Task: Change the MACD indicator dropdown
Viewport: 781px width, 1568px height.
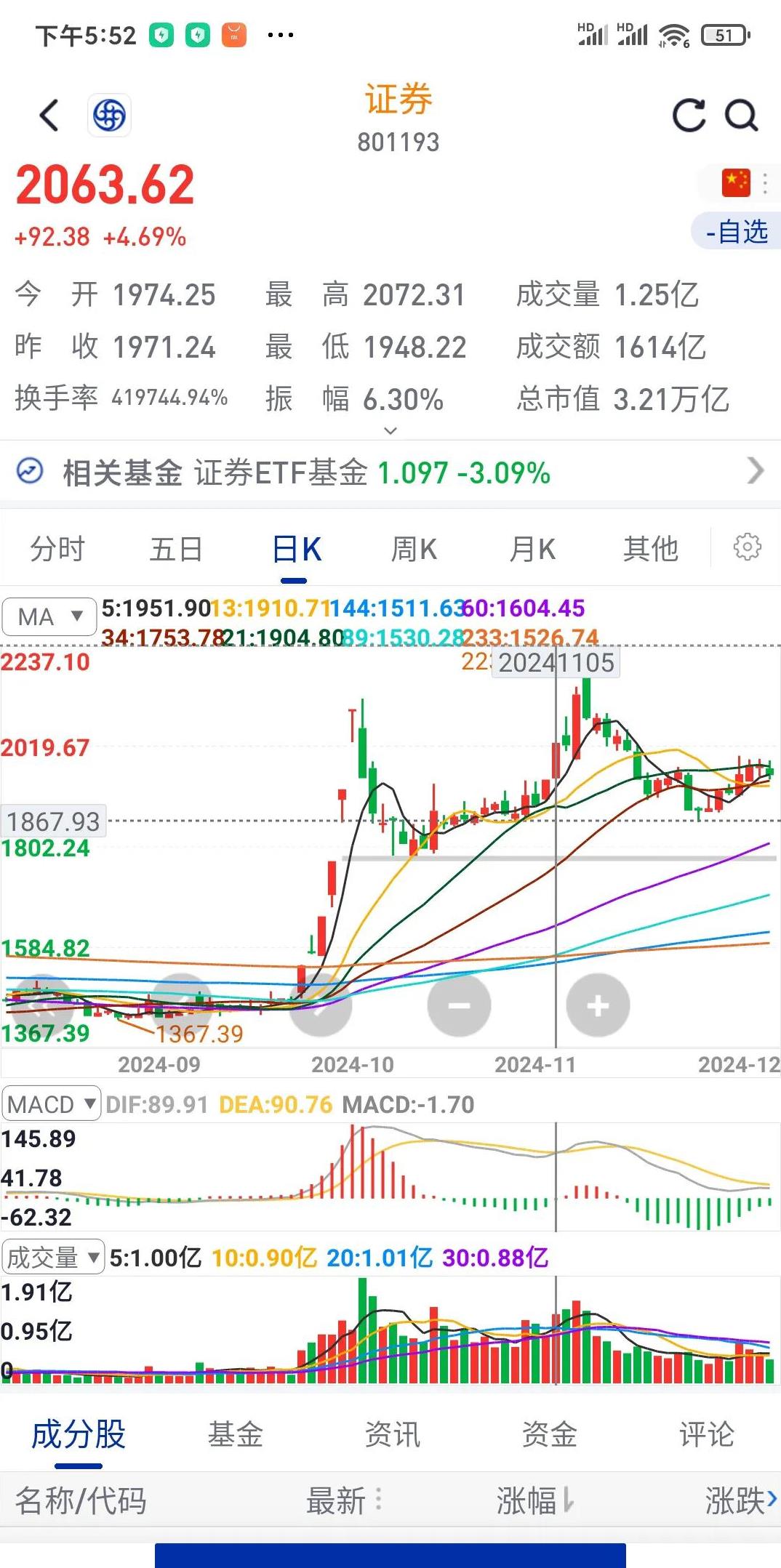Action: [51, 1105]
